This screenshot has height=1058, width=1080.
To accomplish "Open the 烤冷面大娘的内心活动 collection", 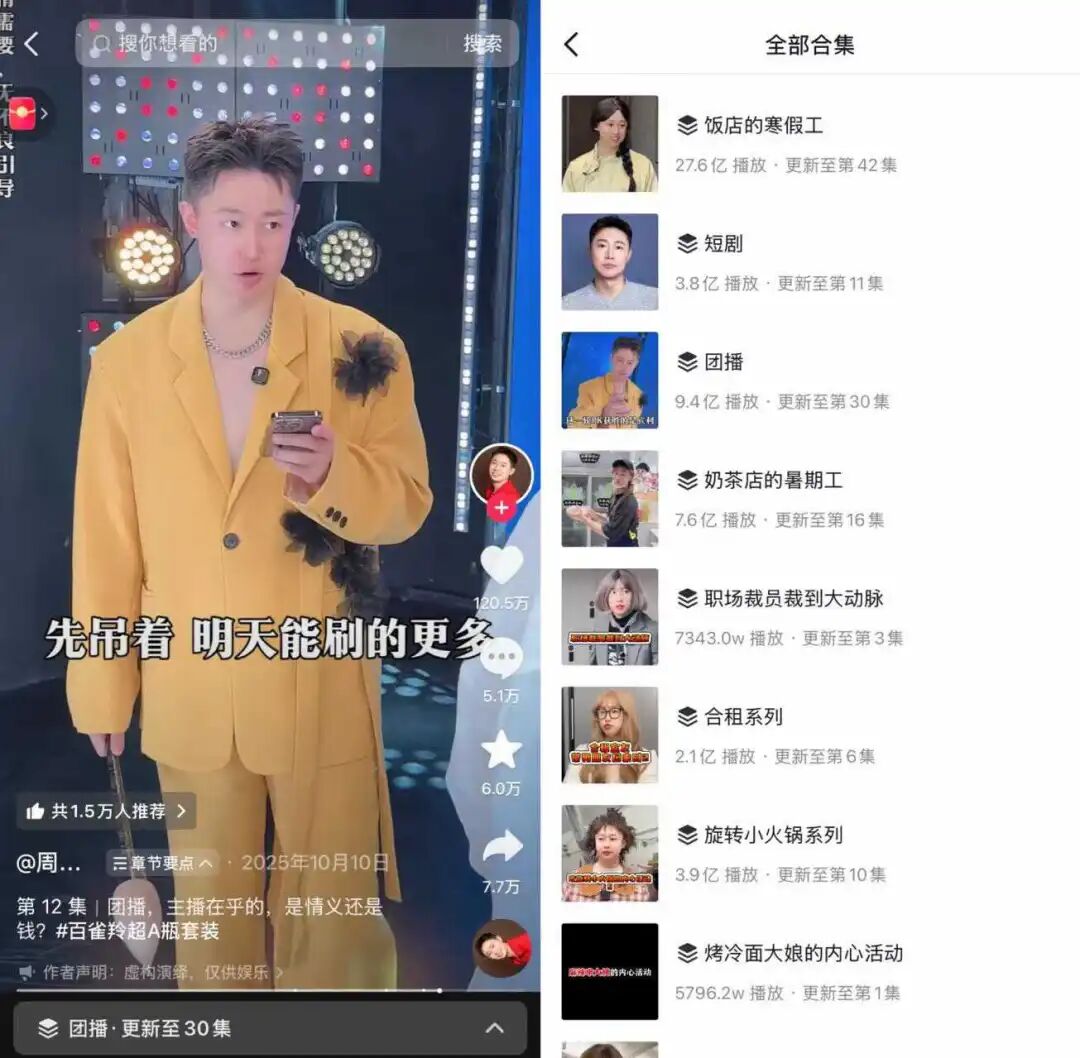I will tap(803, 953).
